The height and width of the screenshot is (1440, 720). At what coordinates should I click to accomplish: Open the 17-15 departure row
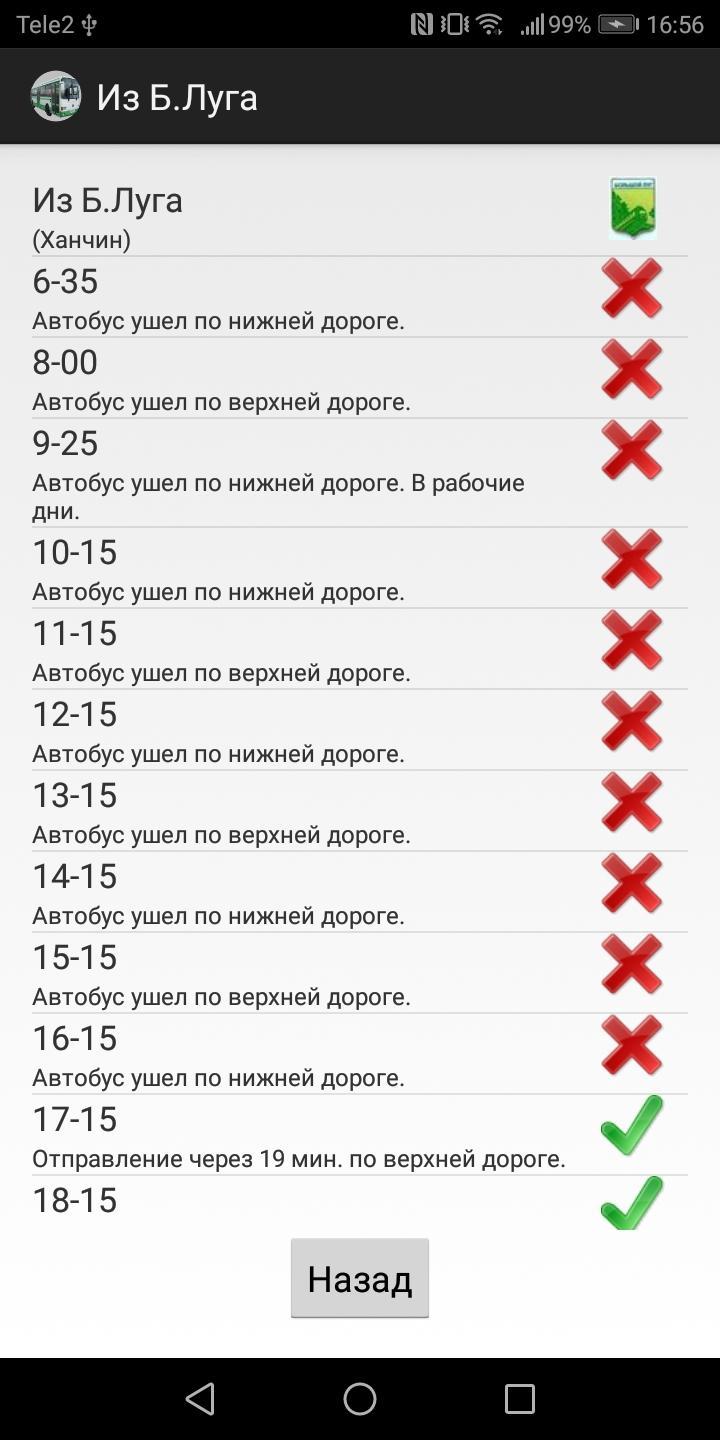point(360,1135)
